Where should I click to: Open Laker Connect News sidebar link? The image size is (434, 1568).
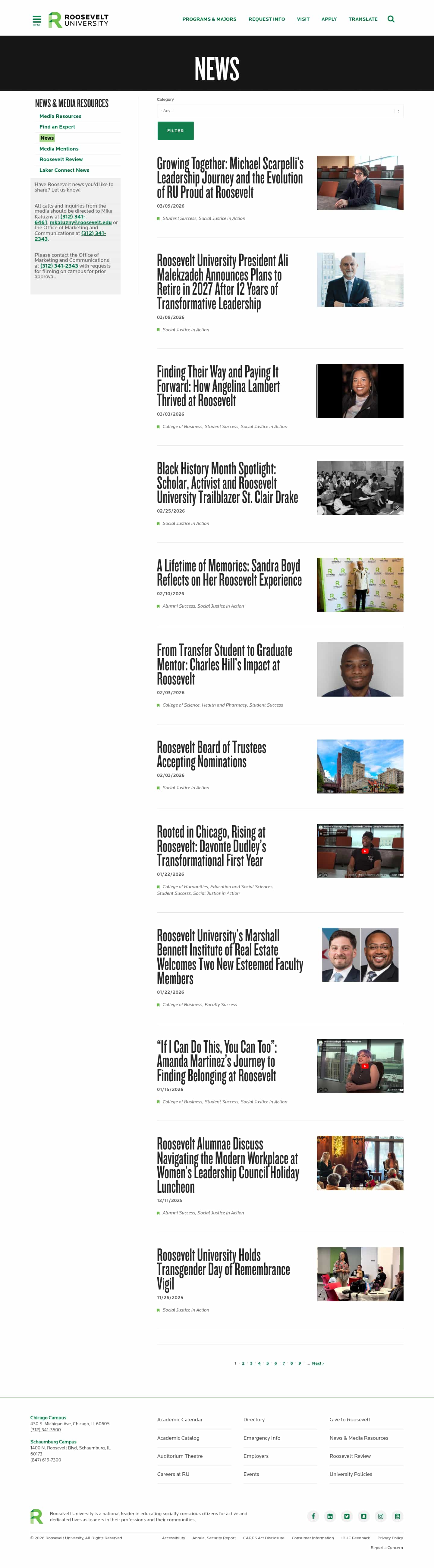tap(64, 170)
